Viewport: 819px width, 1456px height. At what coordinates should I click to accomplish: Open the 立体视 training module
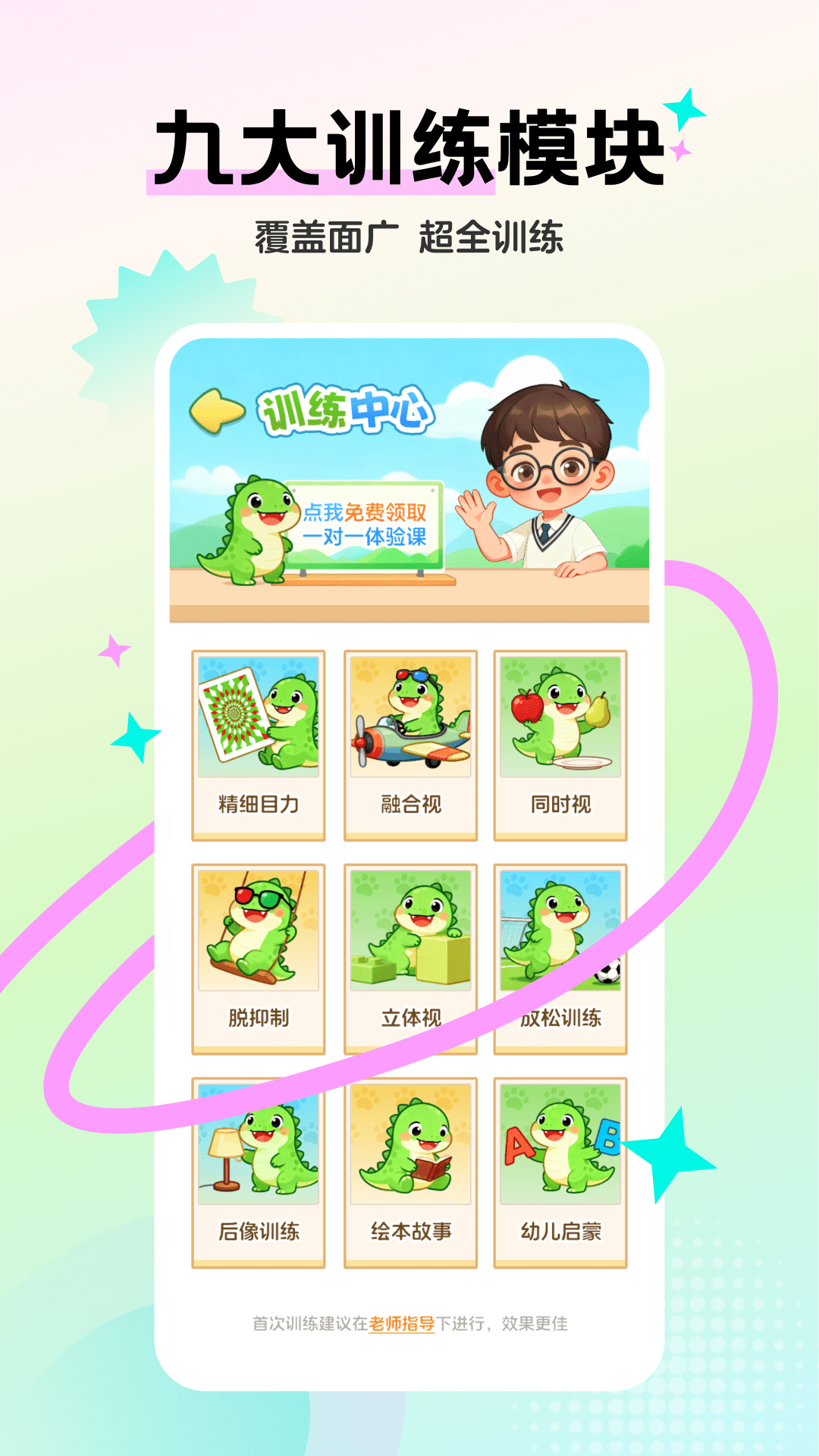tap(409, 963)
